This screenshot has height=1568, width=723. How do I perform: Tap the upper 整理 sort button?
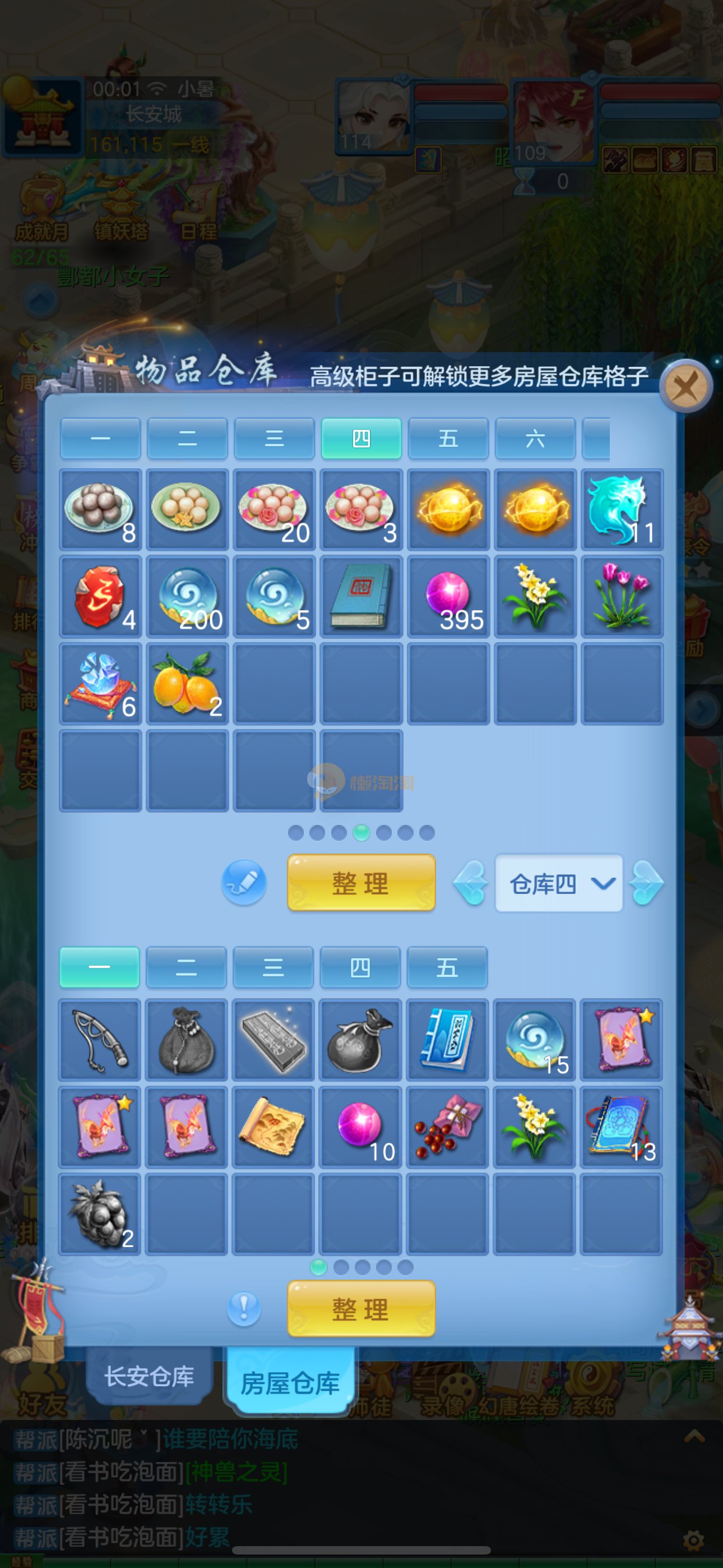coord(361,882)
